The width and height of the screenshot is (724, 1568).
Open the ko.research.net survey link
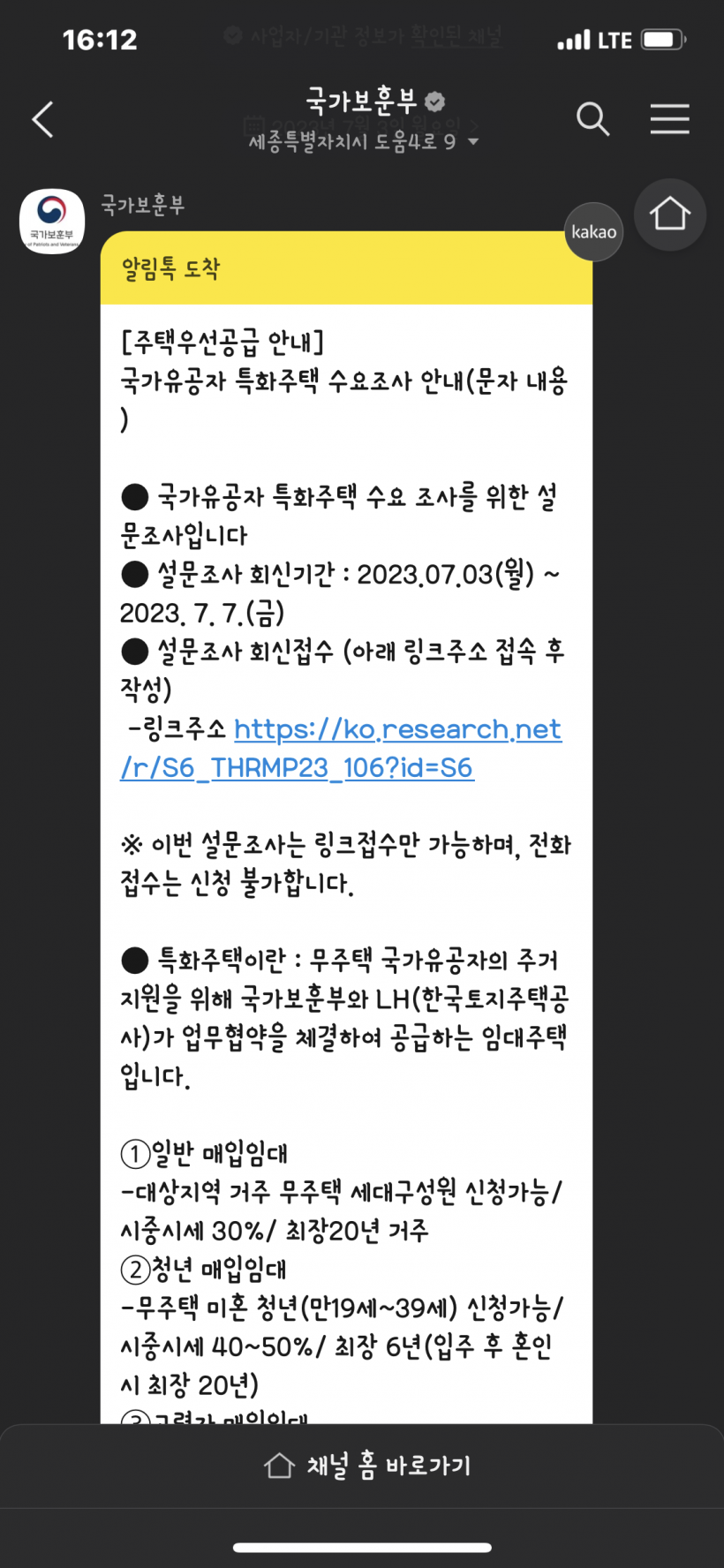tap(341, 748)
